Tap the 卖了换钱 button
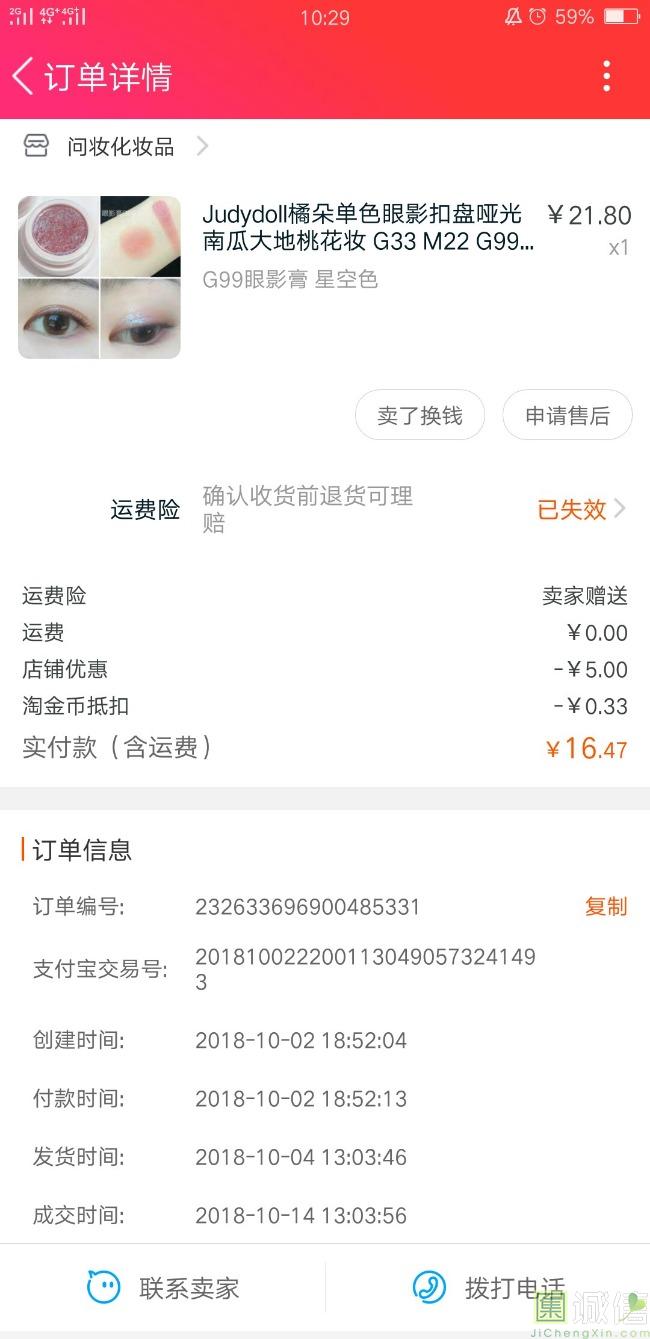The image size is (650, 1339). coord(420,415)
